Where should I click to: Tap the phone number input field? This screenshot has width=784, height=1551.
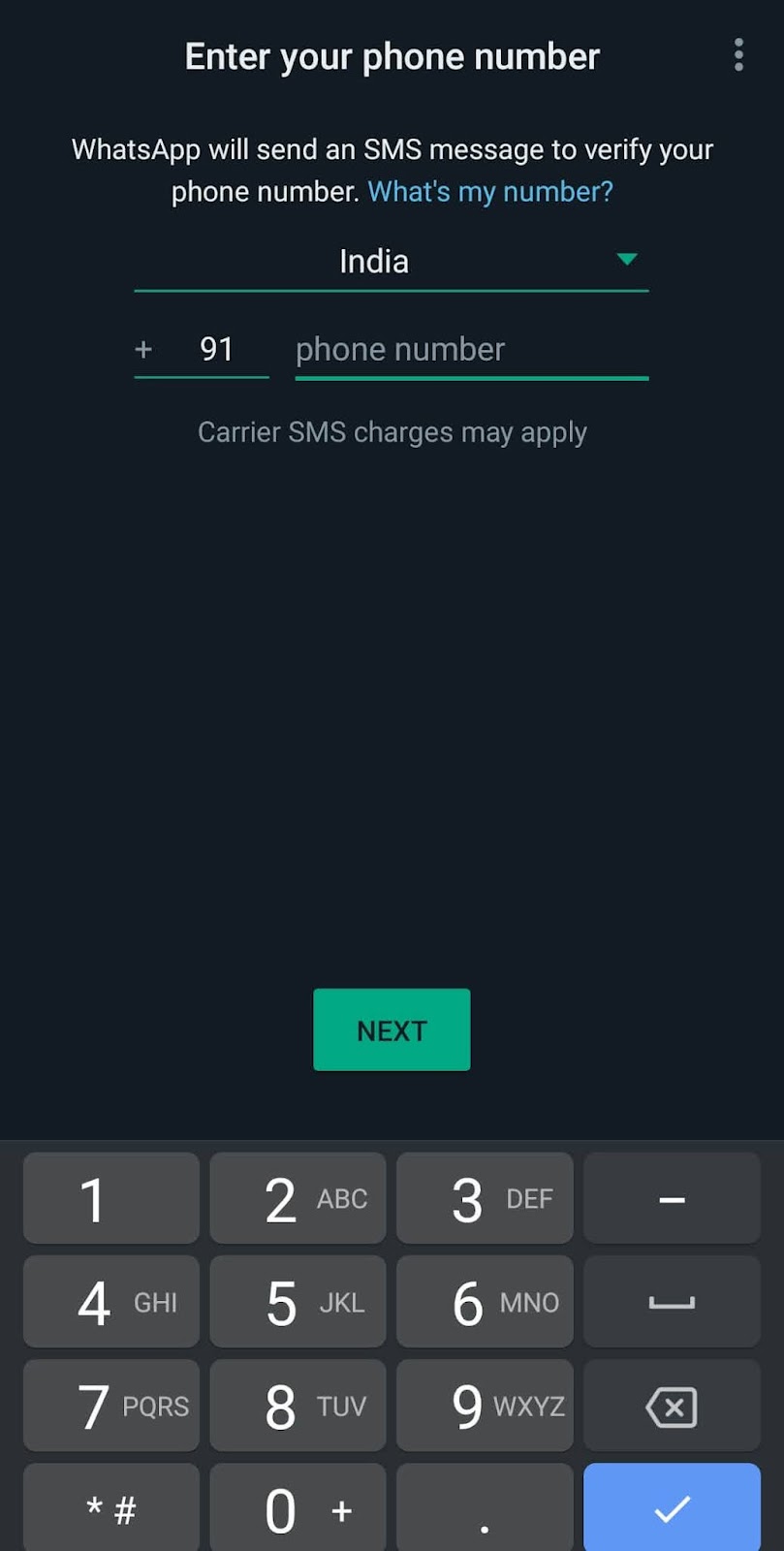471,349
